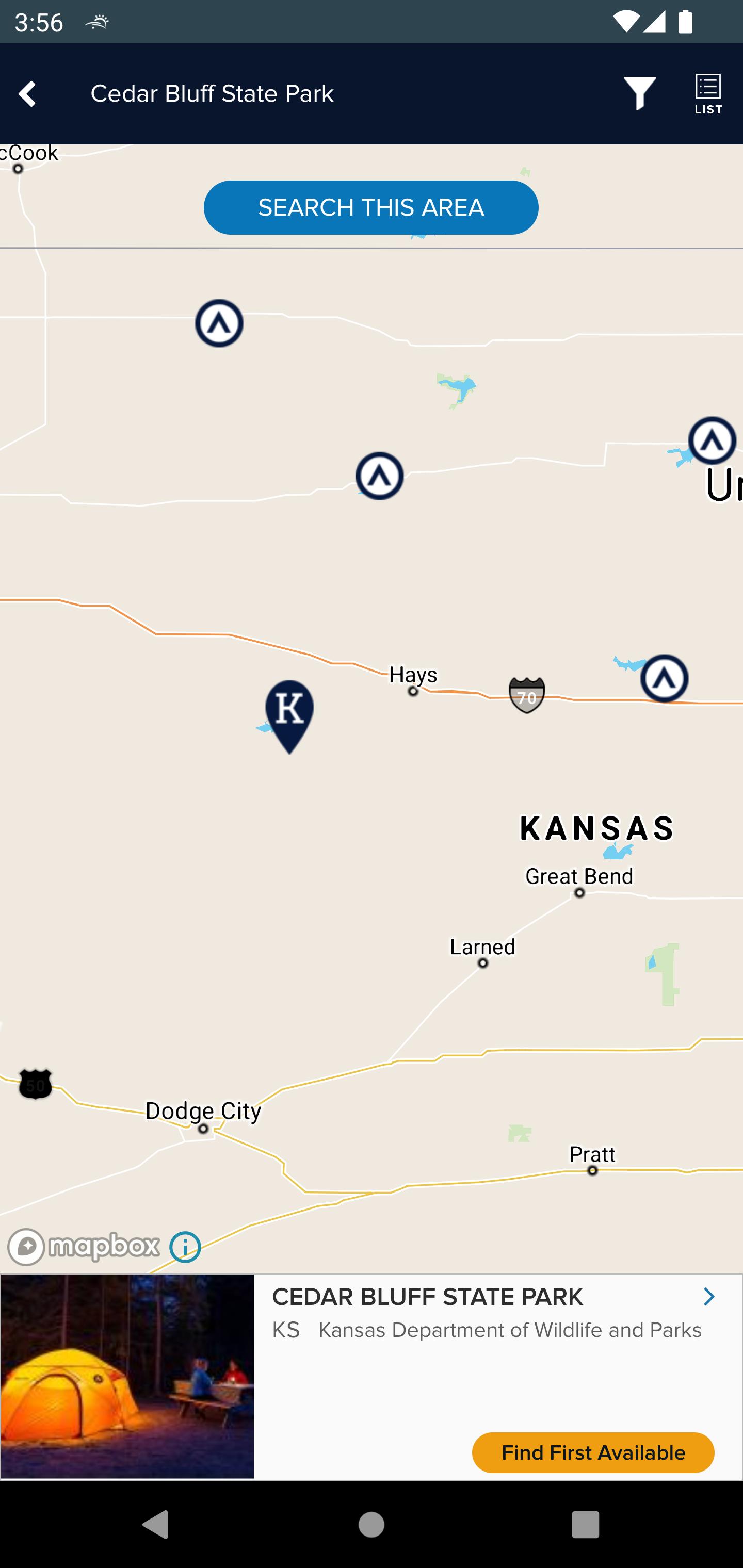Switch to list view

pyautogui.click(x=708, y=94)
